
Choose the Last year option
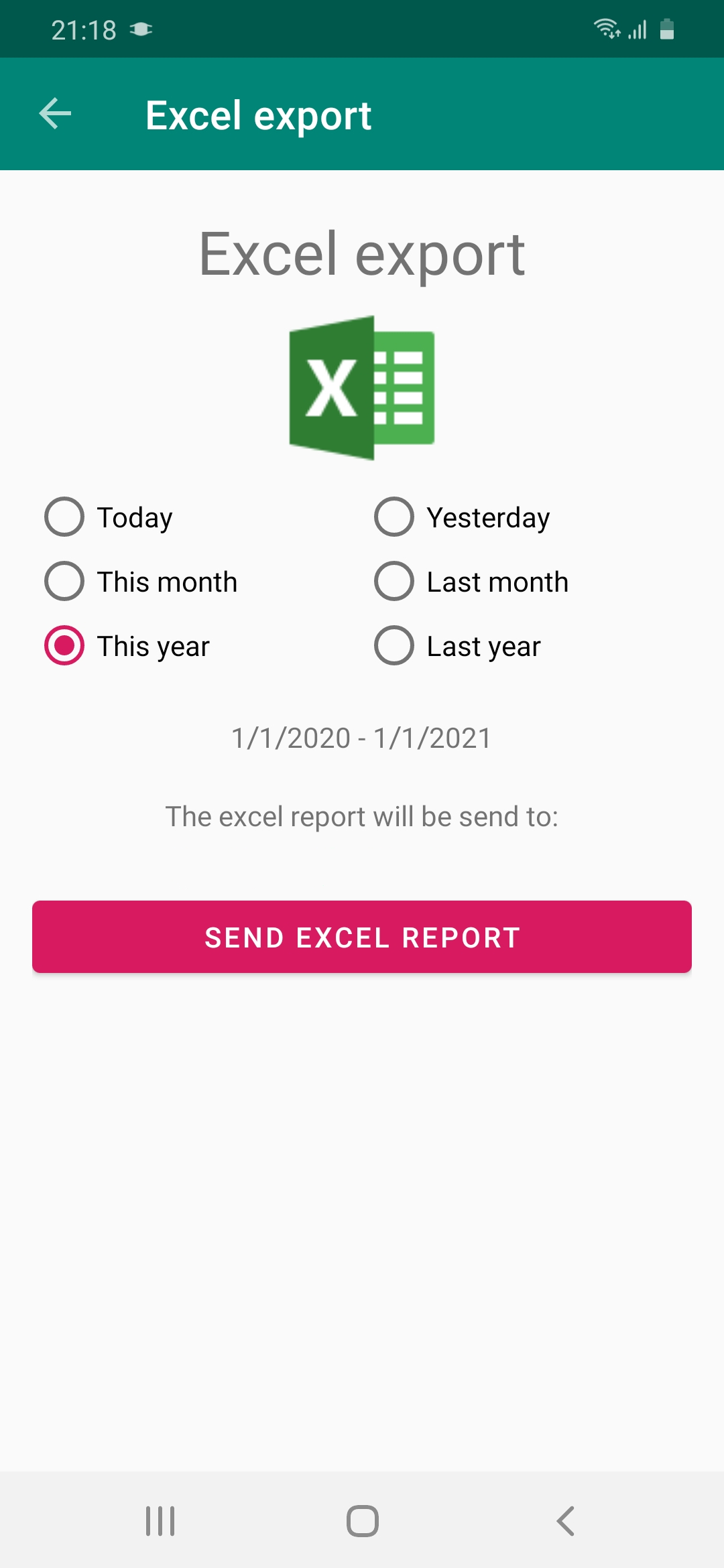click(x=395, y=646)
